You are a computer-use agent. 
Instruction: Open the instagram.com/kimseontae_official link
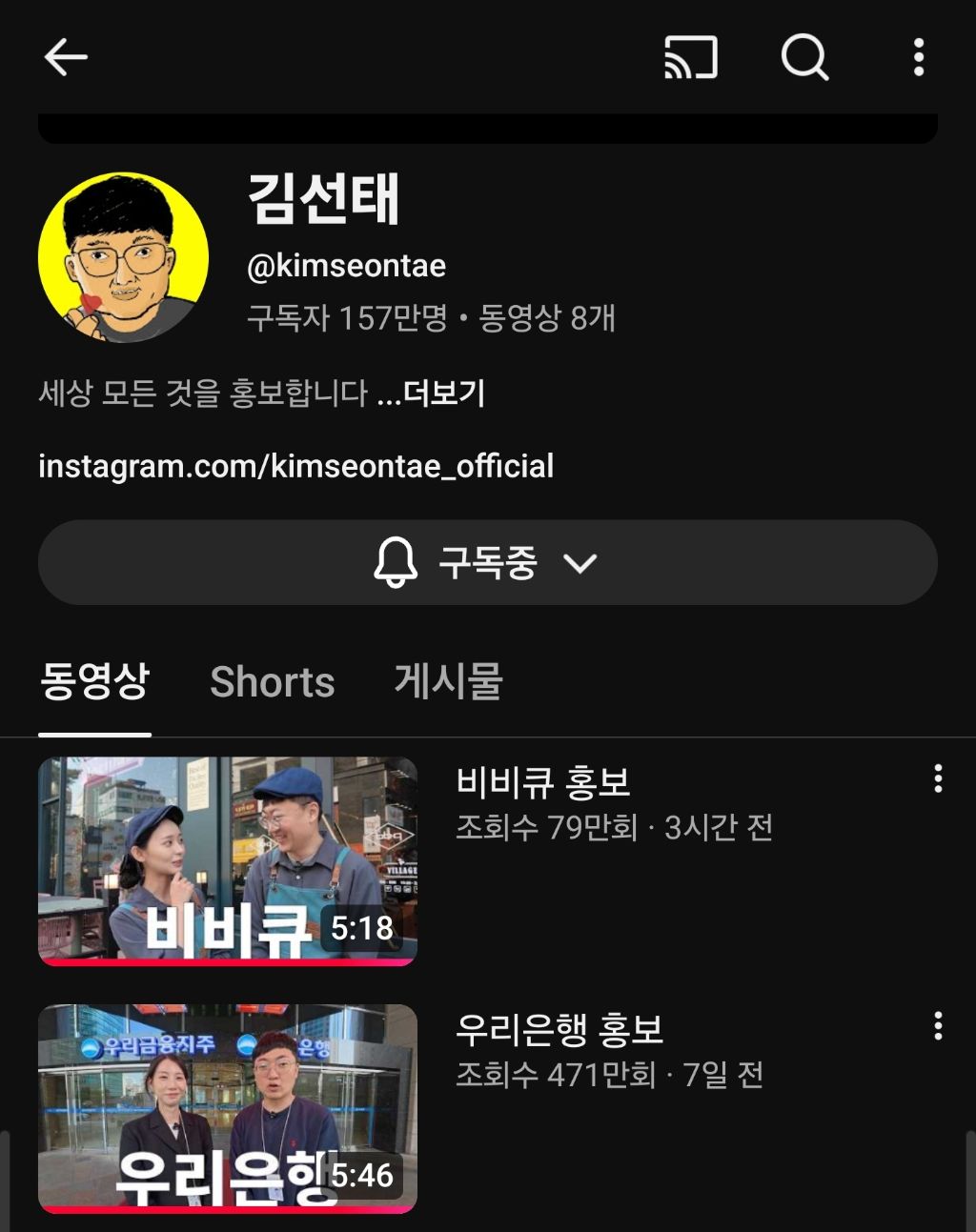point(295,466)
